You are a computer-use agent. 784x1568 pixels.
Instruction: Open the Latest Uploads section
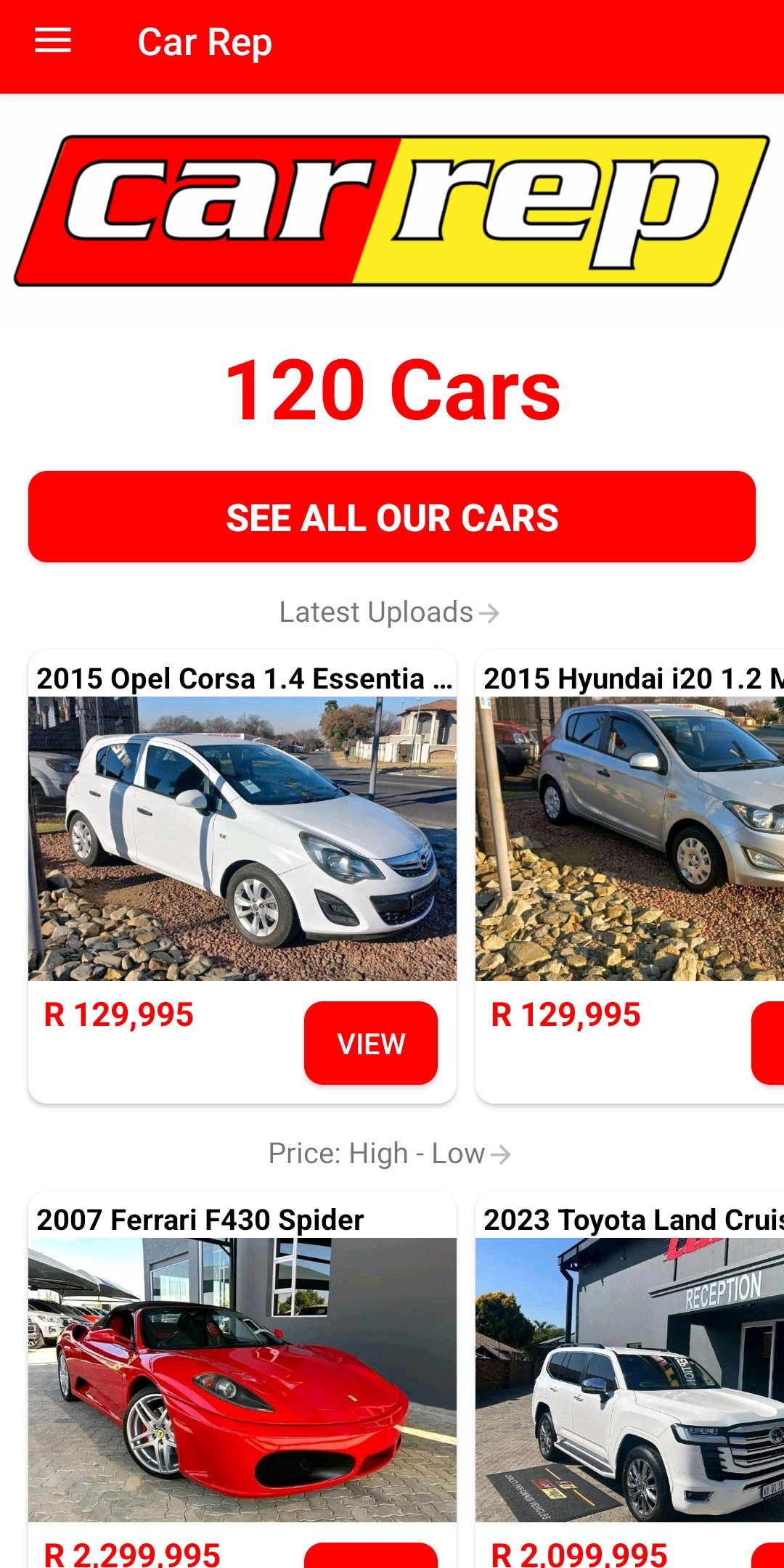(376, 613)
